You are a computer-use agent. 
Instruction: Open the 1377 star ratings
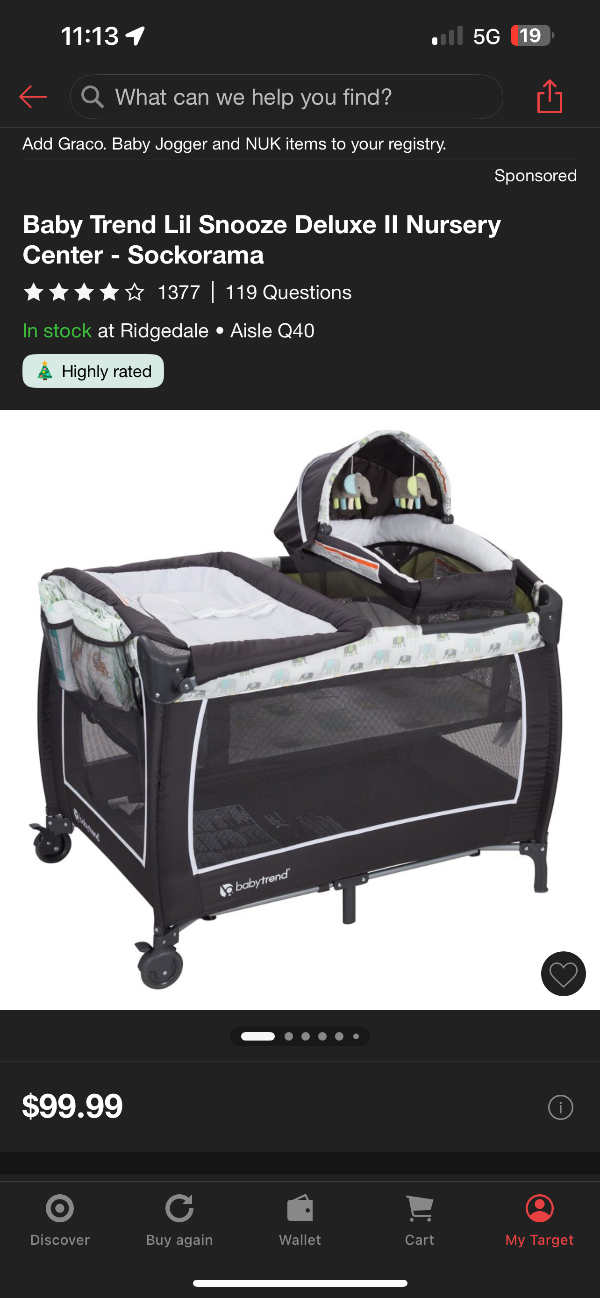(111, 293)
